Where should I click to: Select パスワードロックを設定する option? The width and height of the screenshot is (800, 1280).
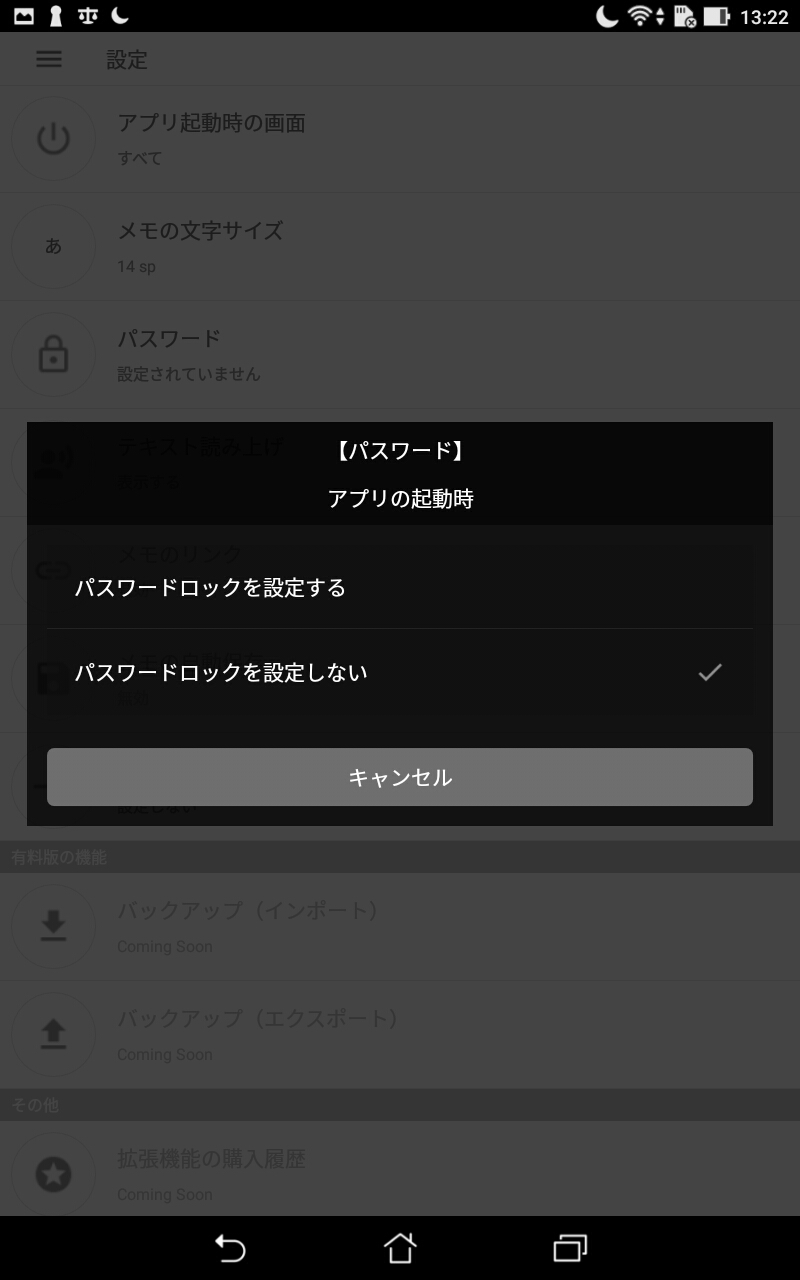pos(400,587)
